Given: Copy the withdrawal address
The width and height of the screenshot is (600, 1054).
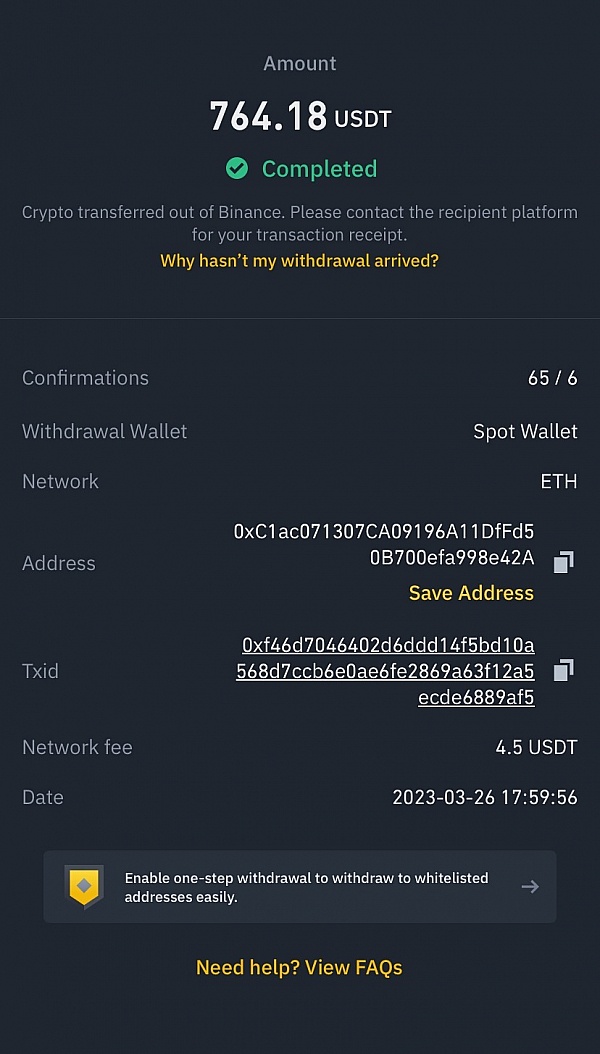Looking at the screenshot, I should click(563, 562).
